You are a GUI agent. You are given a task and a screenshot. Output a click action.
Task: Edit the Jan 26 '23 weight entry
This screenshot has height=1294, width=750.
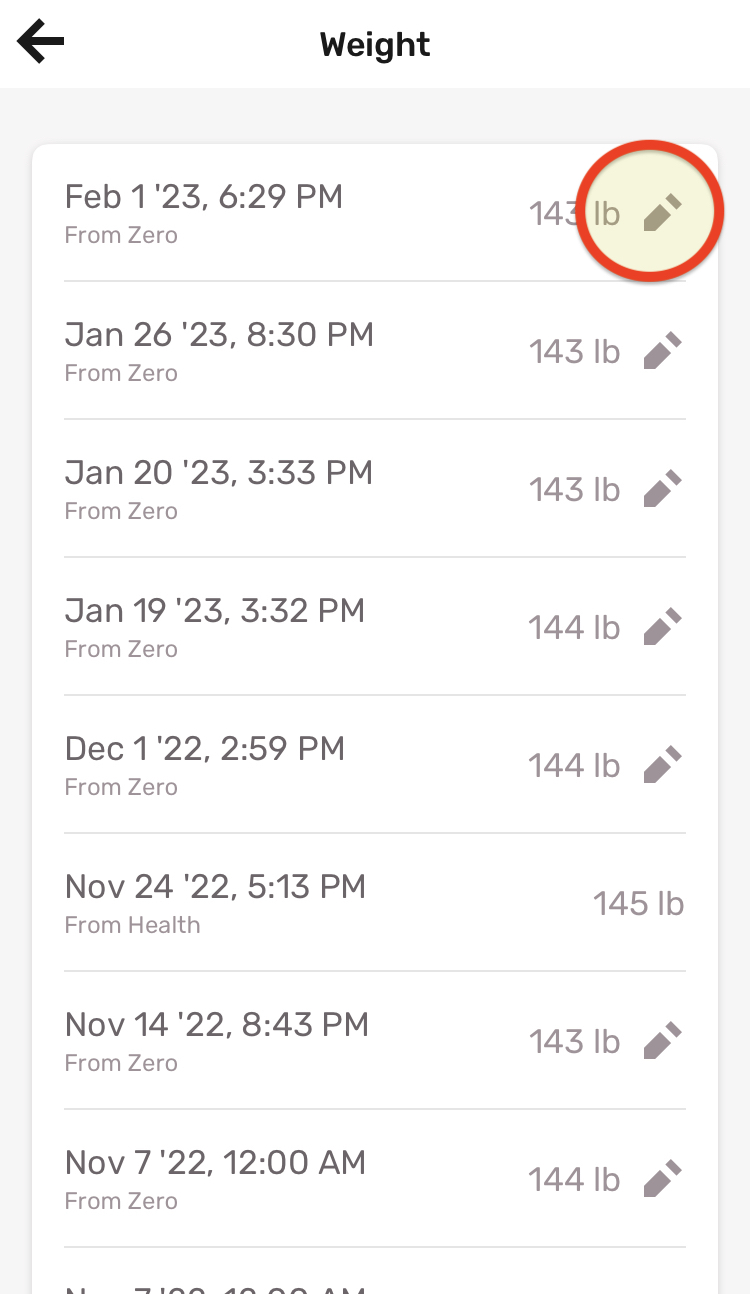pyautogui.click(x=662, y=351)
